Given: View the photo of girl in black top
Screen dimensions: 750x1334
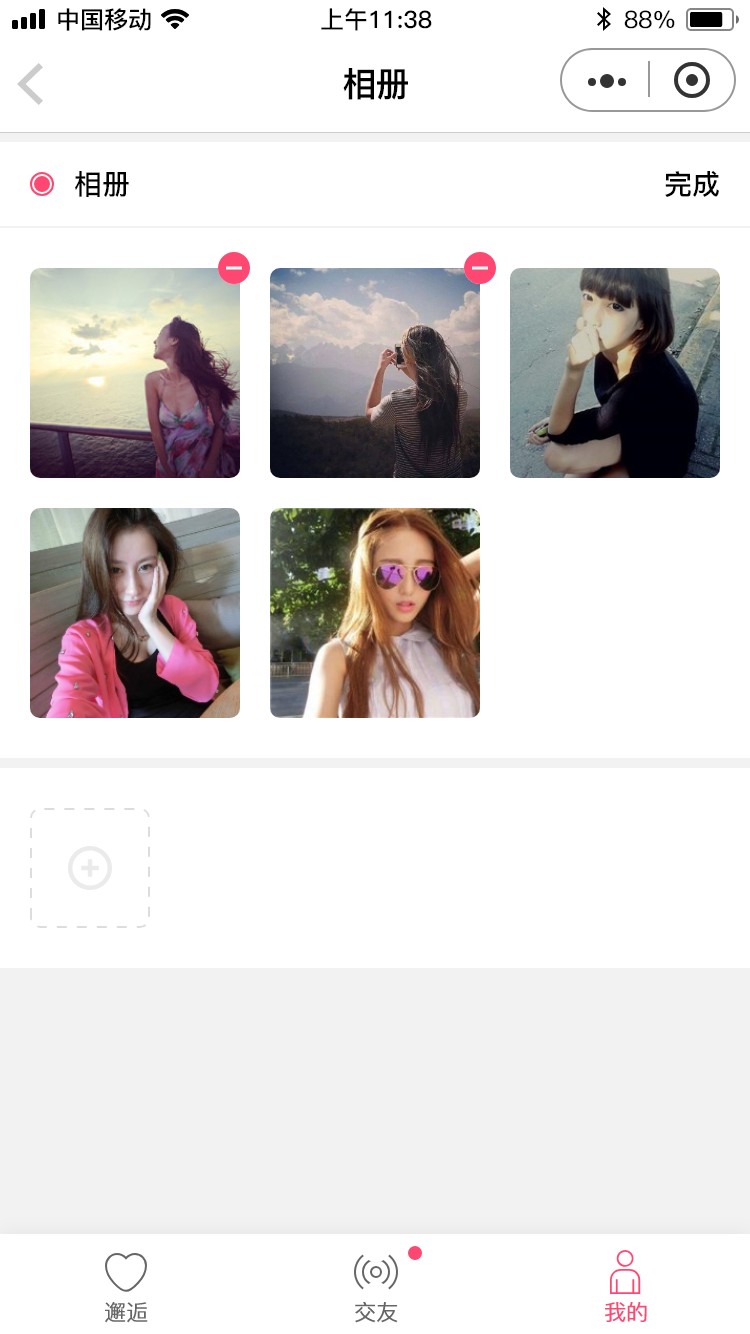Looking at the screenshot, I should tap(615, 373).
